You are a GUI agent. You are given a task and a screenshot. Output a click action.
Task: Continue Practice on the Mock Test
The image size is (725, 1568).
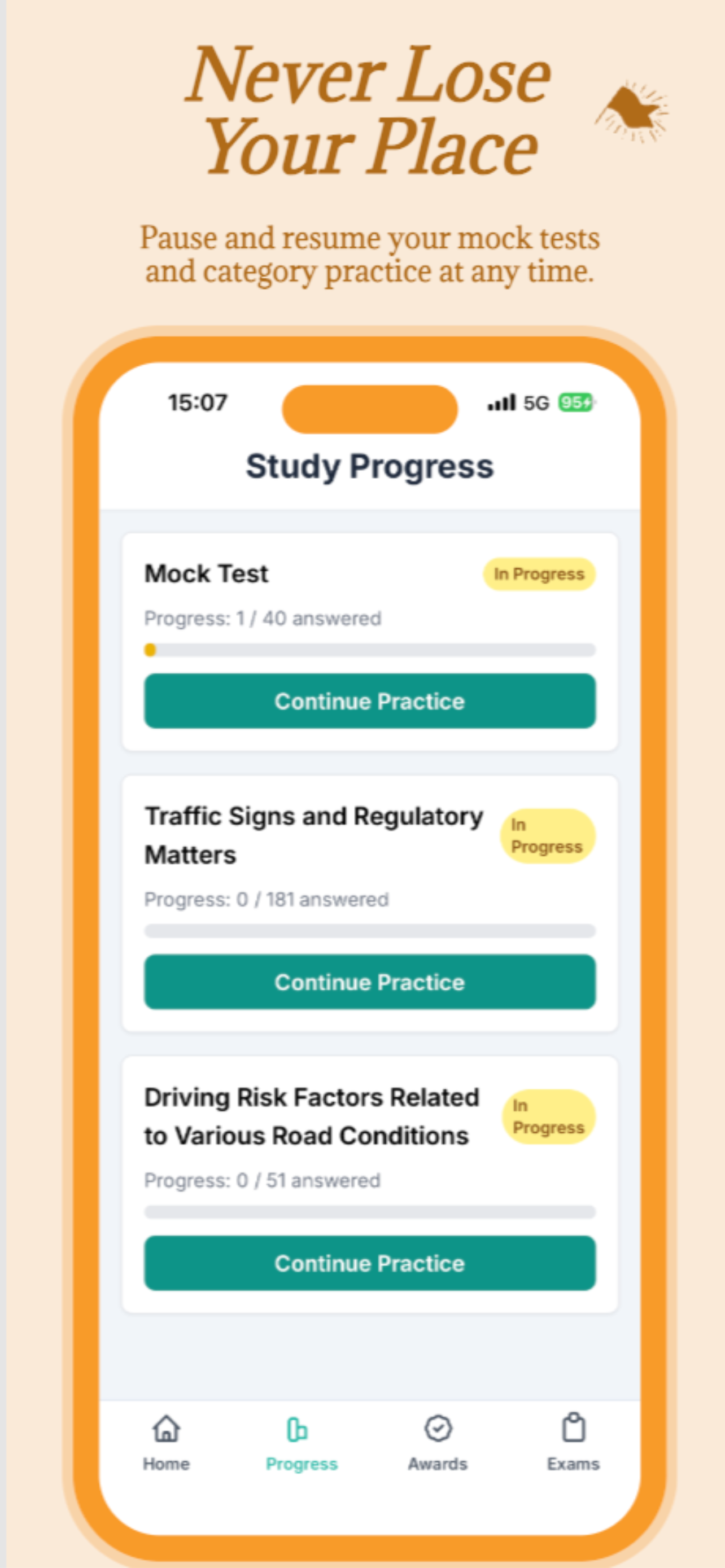(x=369, y=701)
